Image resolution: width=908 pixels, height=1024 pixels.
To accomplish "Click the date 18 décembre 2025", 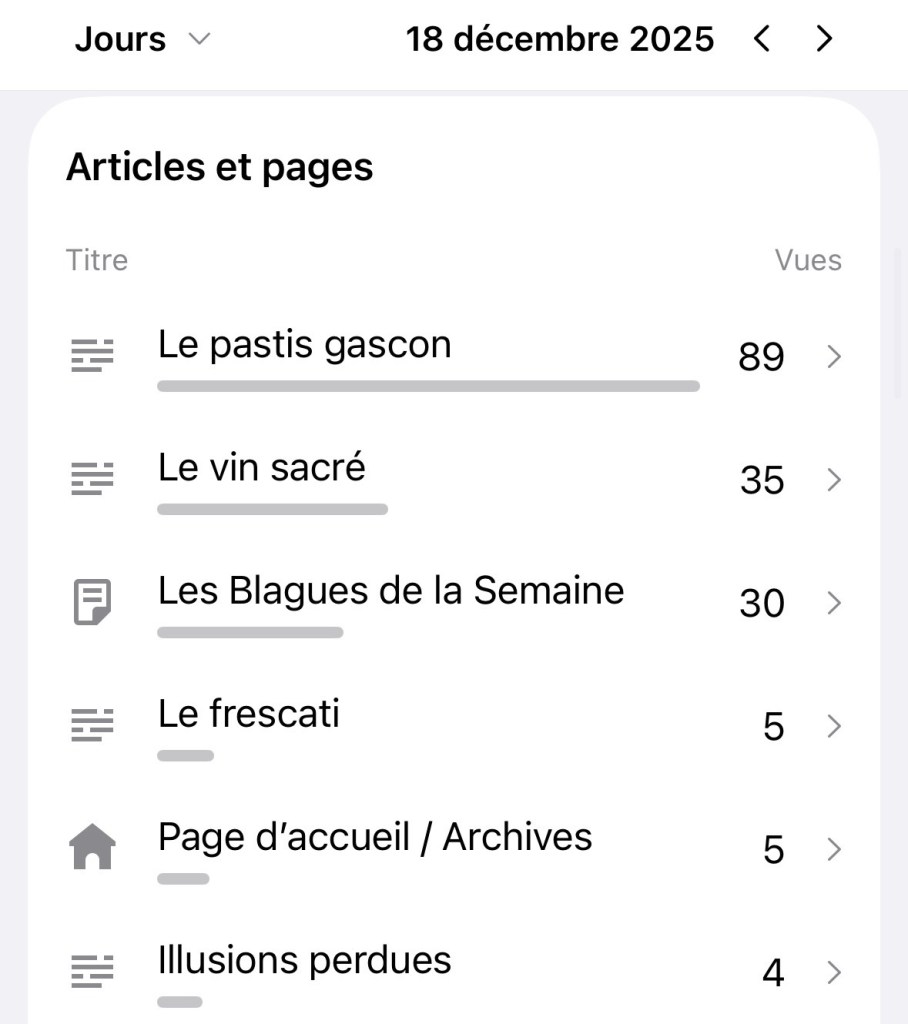I will pyautogui.click(x=559, y=38).
